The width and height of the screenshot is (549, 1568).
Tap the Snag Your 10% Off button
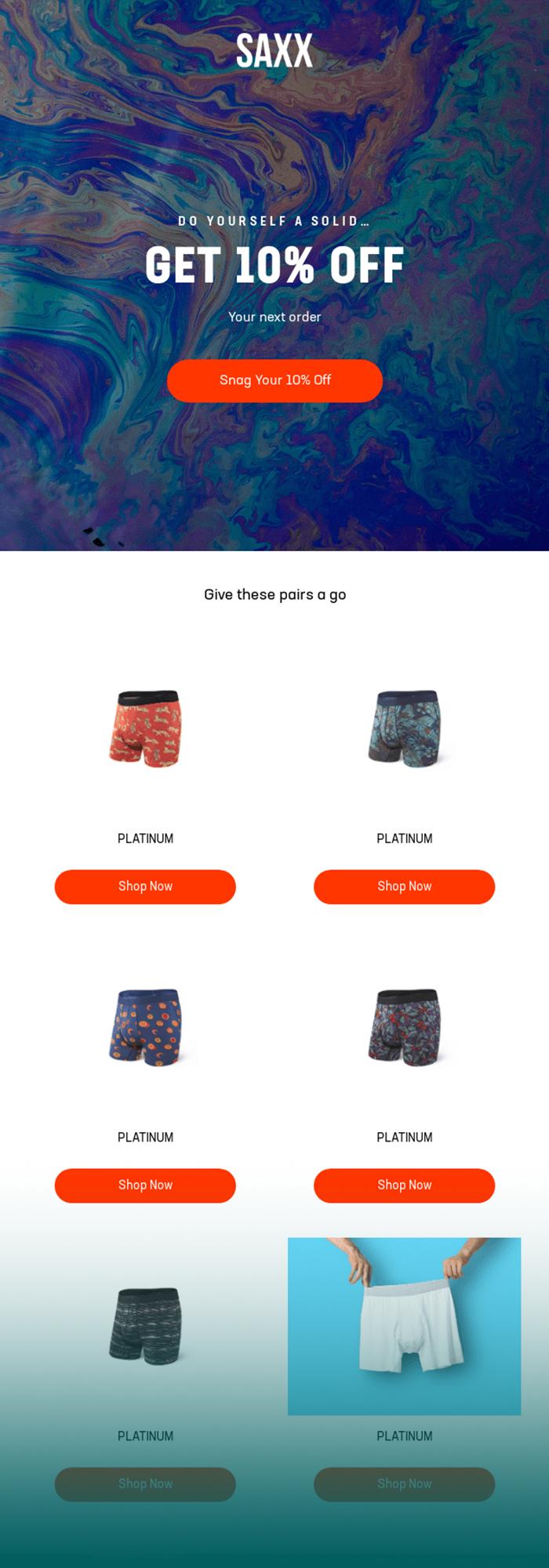(274, 380)
